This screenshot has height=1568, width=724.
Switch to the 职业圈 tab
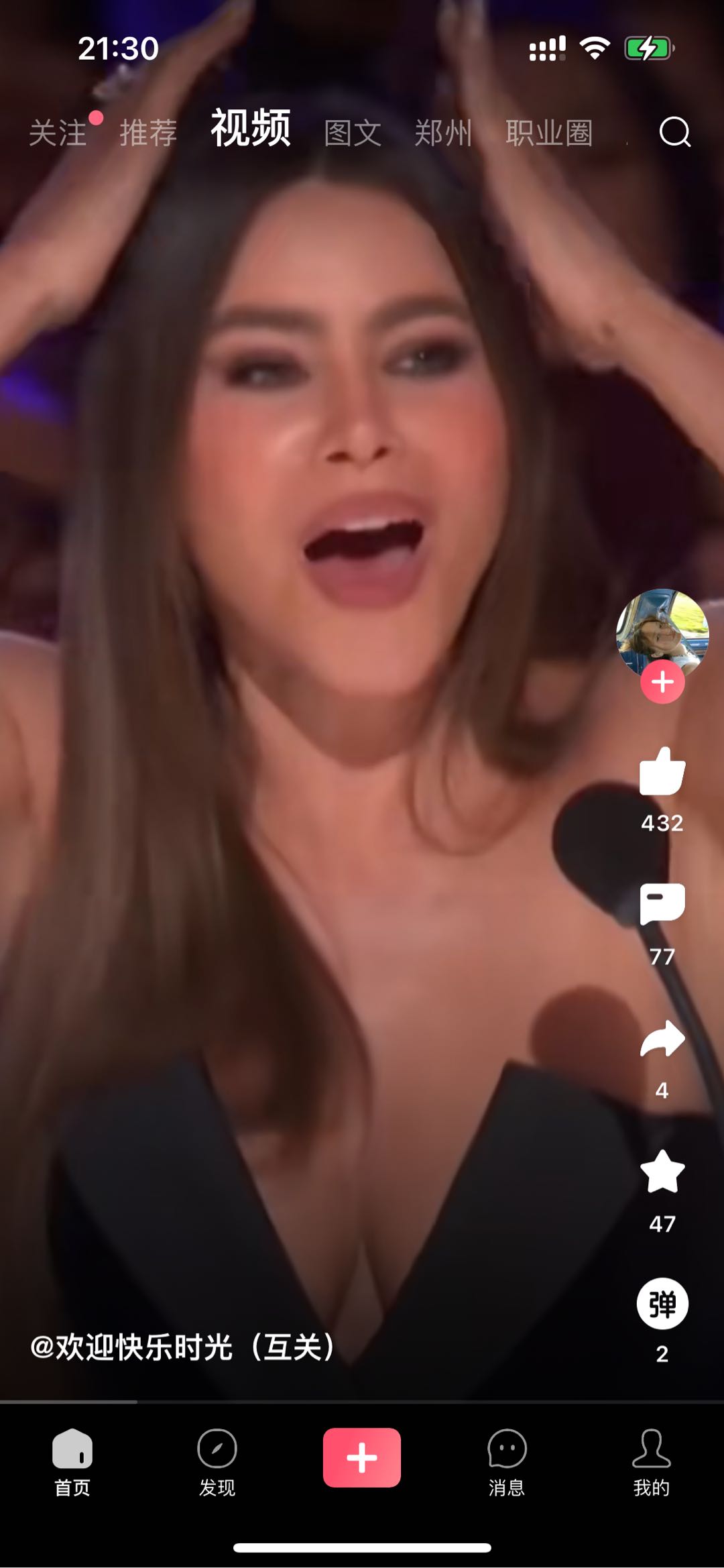tap(549, 133)
